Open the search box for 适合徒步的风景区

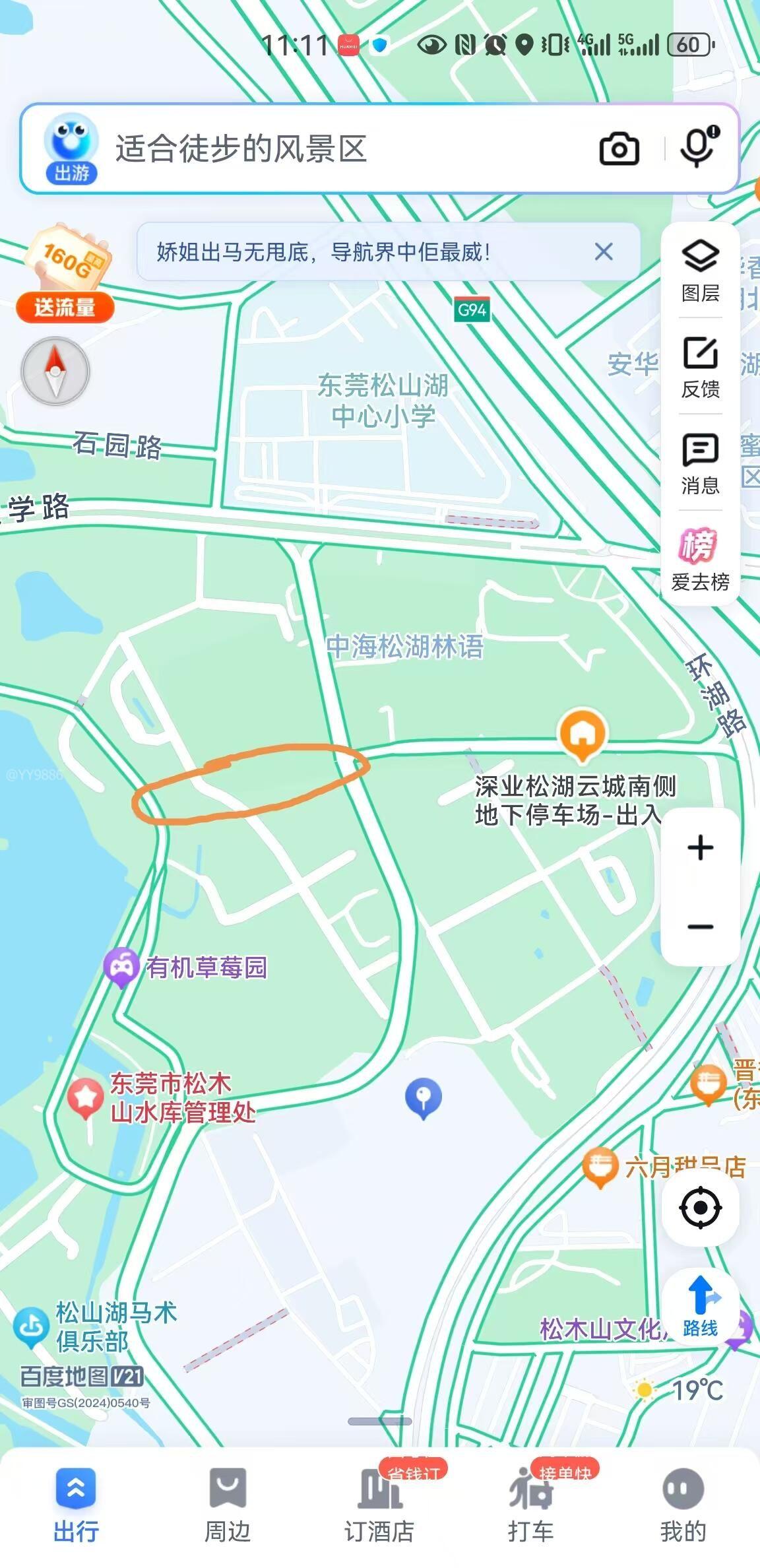pyautogui.click(x=330, y=148)
